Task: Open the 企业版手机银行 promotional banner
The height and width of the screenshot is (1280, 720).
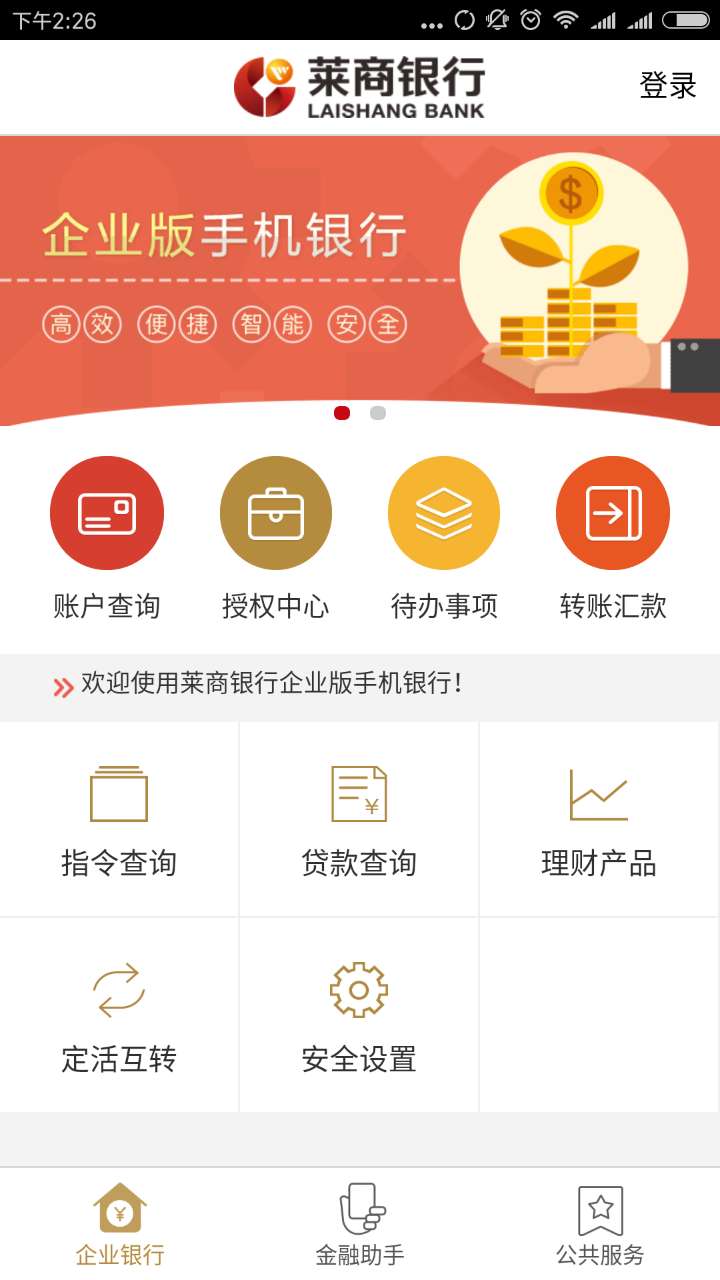Action: click(360, 281)
